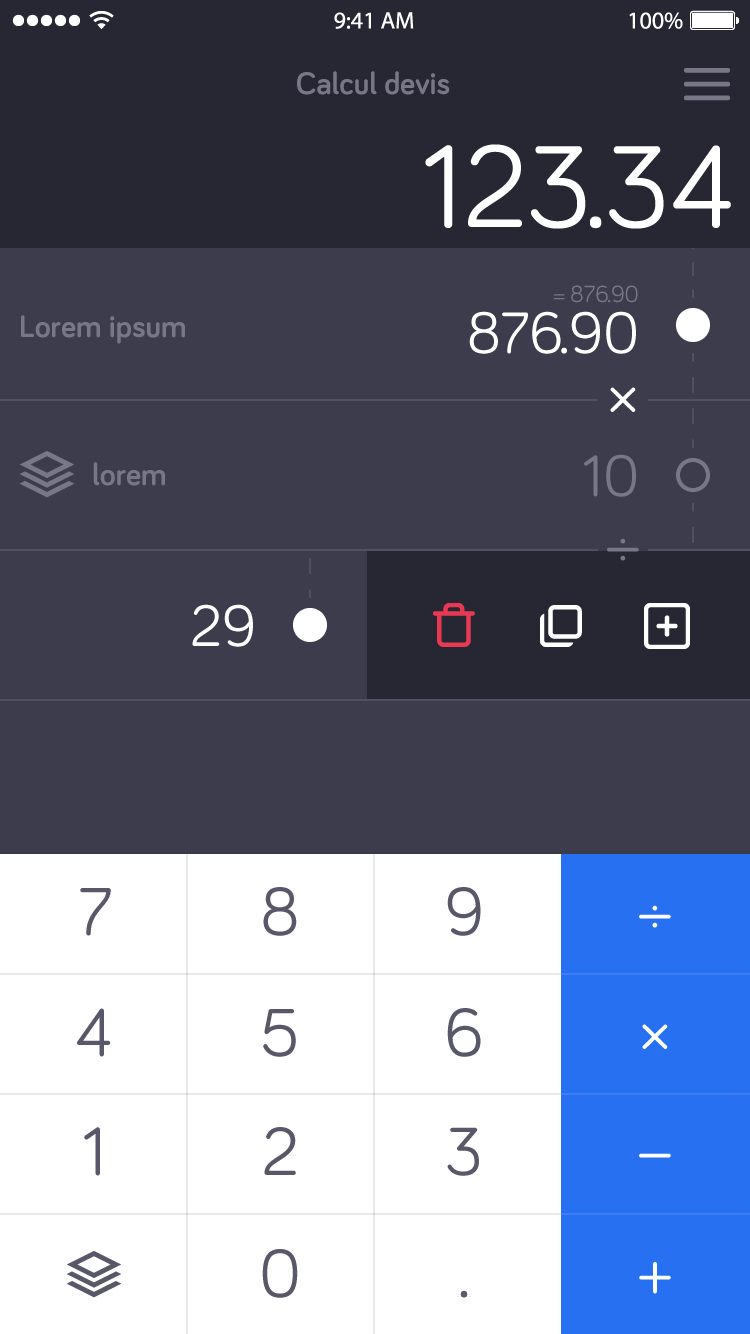The height and width of the screenshot is (1334, 750).
Task: Duplicate the 29 row
Action: [x=560, y=626]
